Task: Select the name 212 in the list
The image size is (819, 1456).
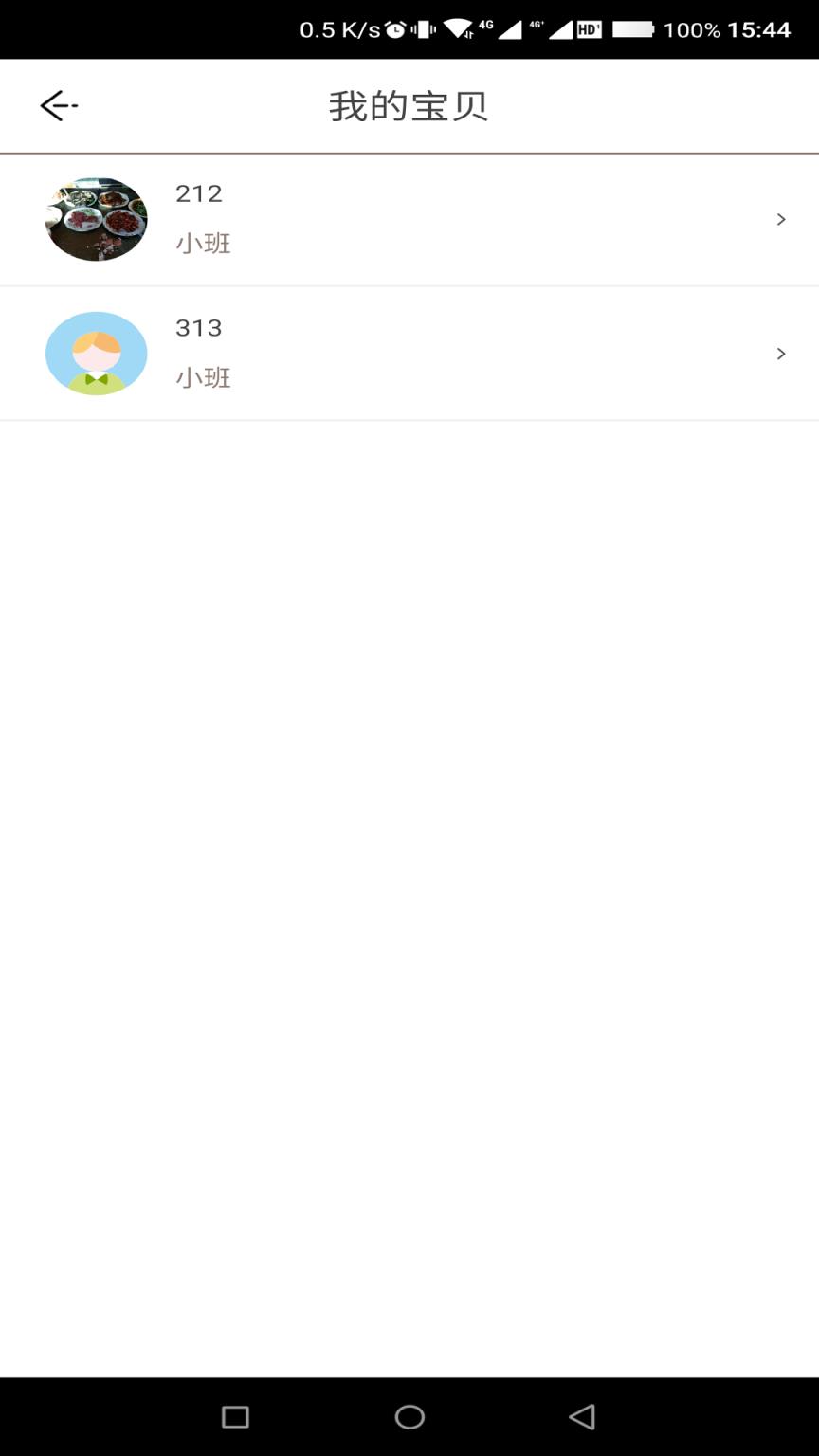Action: coord(198,193)
